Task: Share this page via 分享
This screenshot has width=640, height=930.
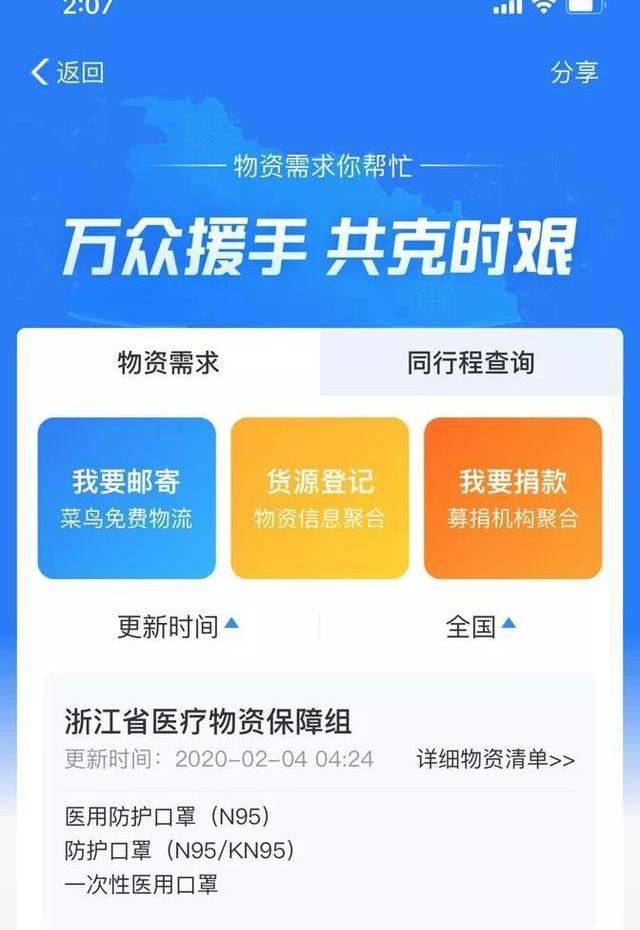Action: click(x=574, y=72)
